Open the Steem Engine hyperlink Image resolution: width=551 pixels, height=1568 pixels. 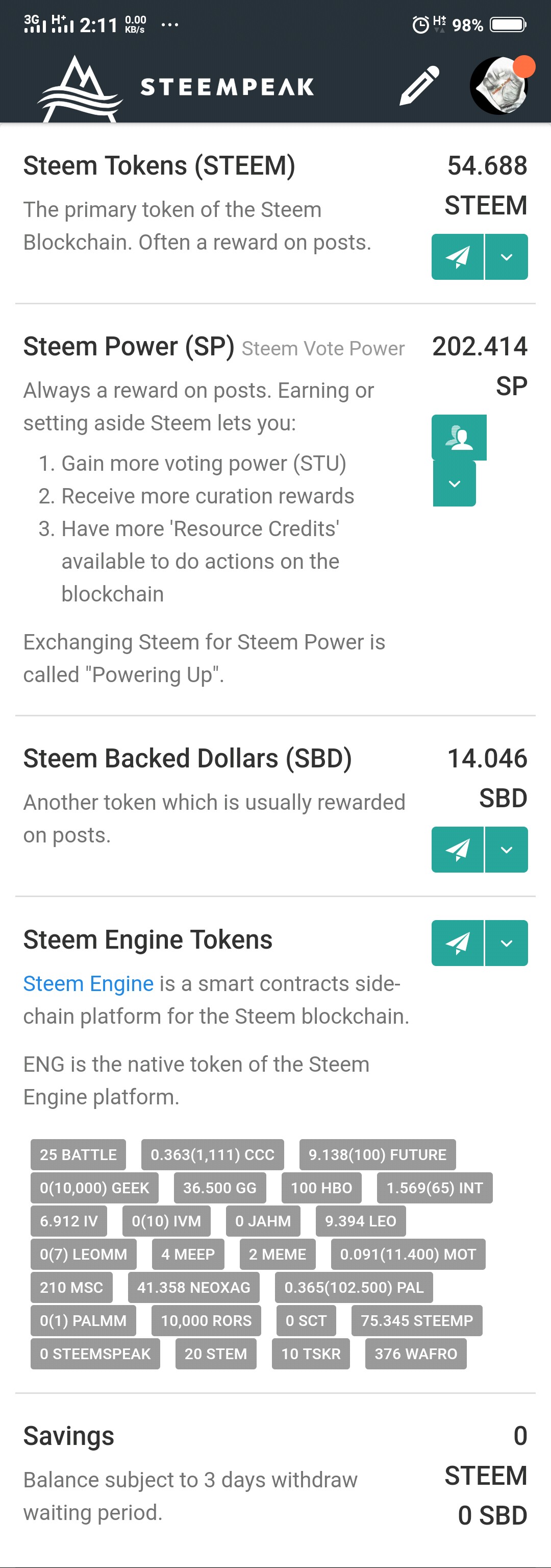(88, 983)
